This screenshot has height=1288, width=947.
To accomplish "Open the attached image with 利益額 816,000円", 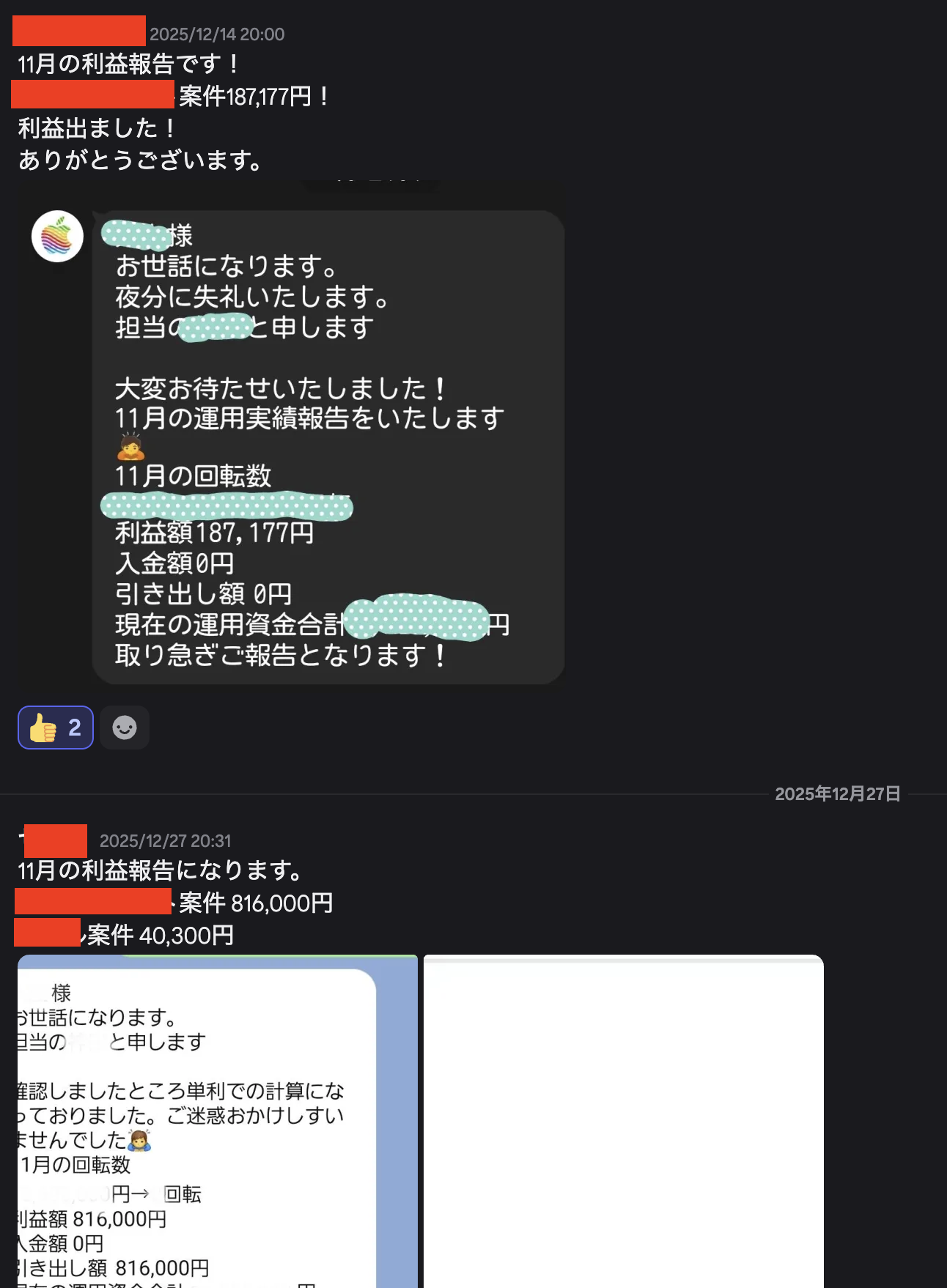I will pyautogui.click(x=218, y=1121).
